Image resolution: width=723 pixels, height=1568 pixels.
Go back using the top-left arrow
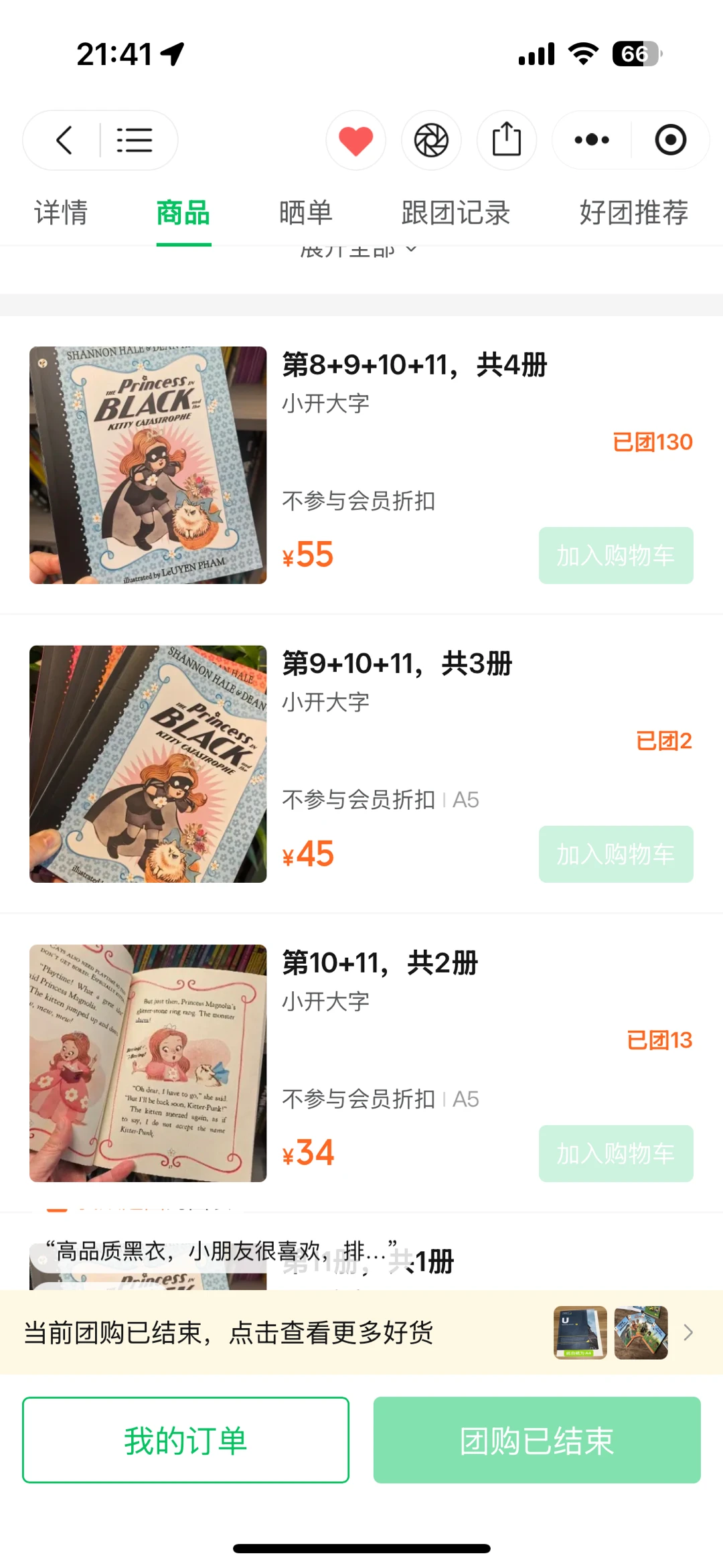(64, 140)
